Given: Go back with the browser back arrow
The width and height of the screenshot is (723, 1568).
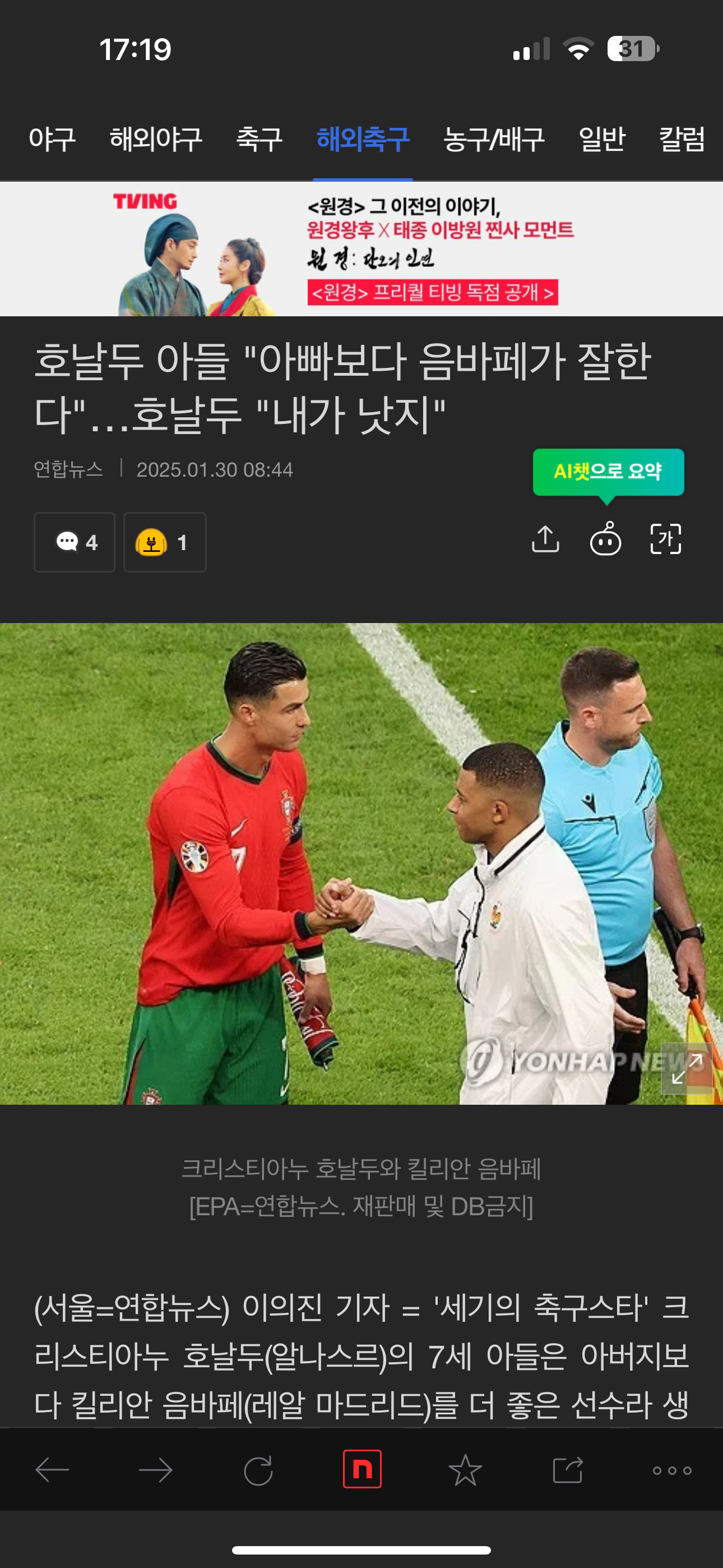Looking at the screenshot, I should pyautogui.click(x=52, y=1470).
